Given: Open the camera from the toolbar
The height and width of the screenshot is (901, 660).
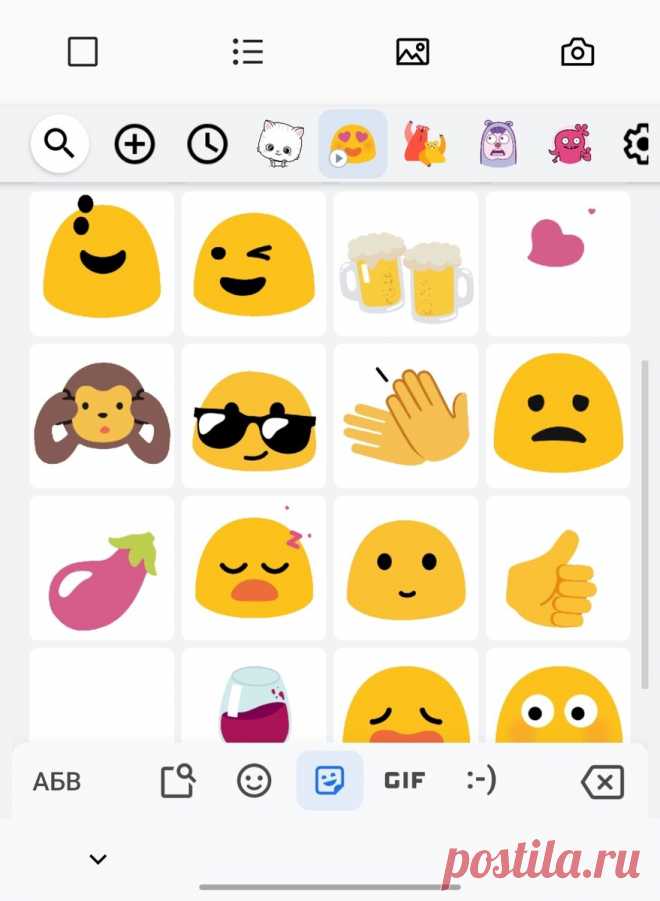Looking at the screenshot, I should coord(577,52).
